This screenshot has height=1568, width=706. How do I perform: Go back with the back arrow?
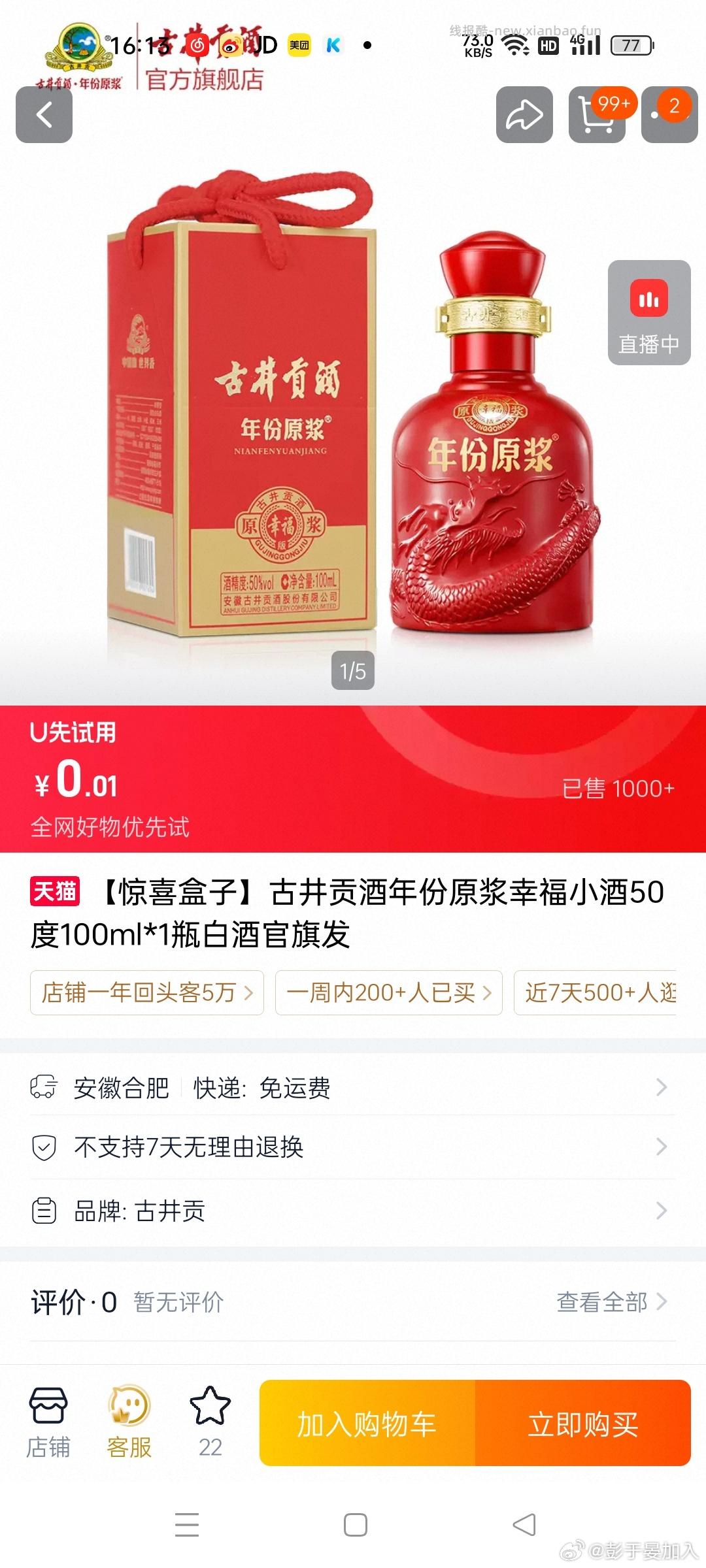click(44, 116)
